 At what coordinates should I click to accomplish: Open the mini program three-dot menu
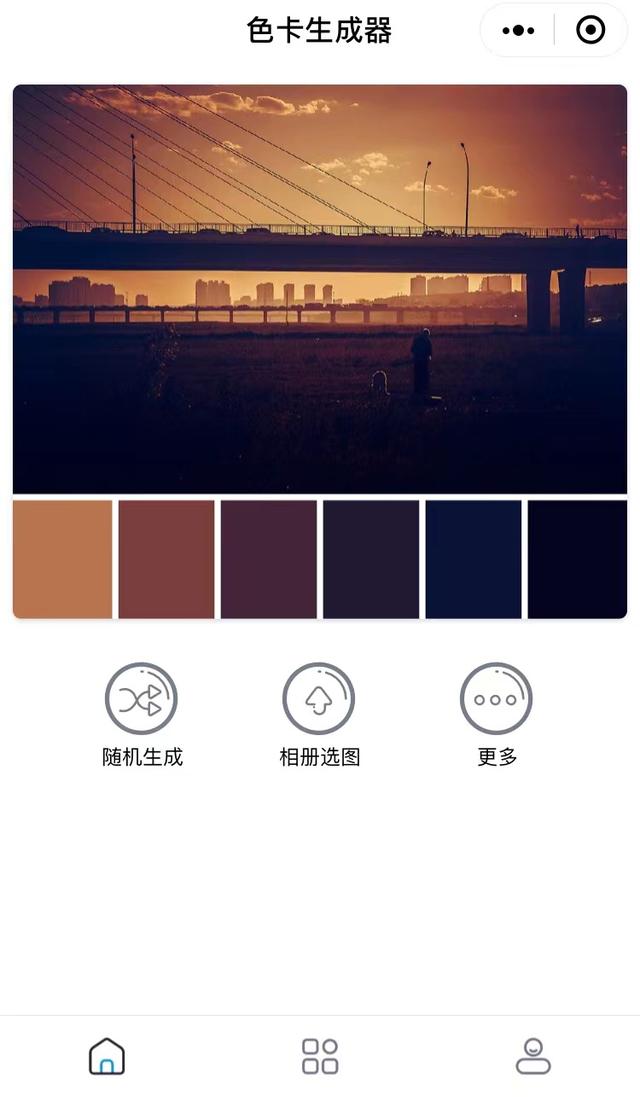click(518, 31)
